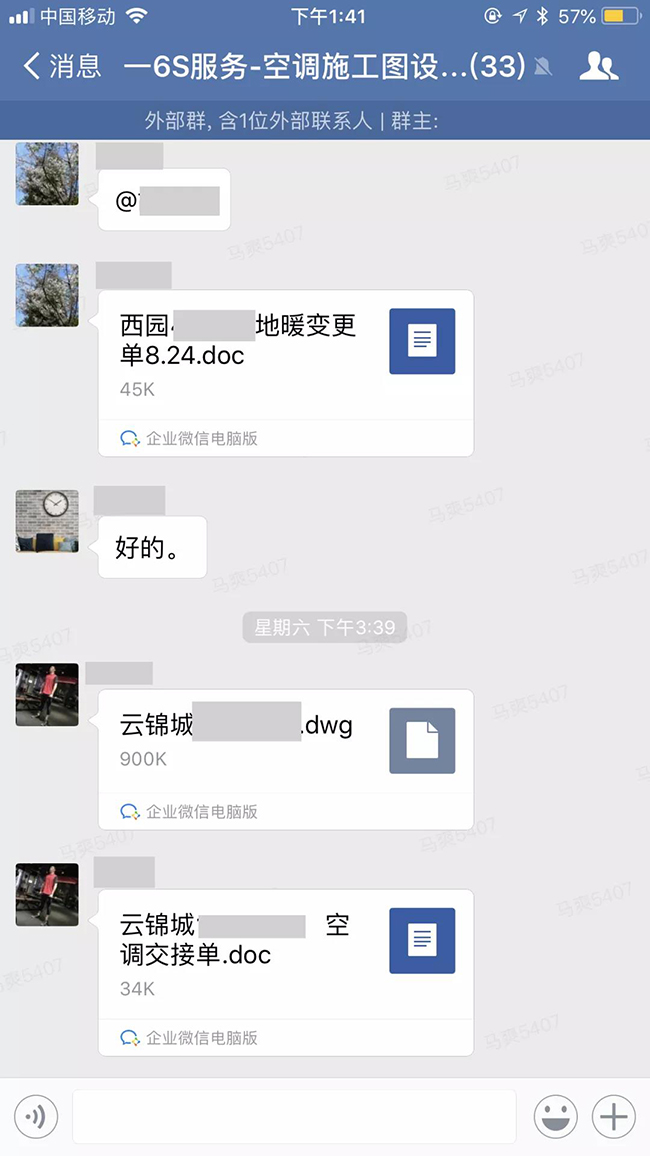This screenshot has width=650, height=1156.
Task: Open the emoji picker
Action: point(555,1116)
